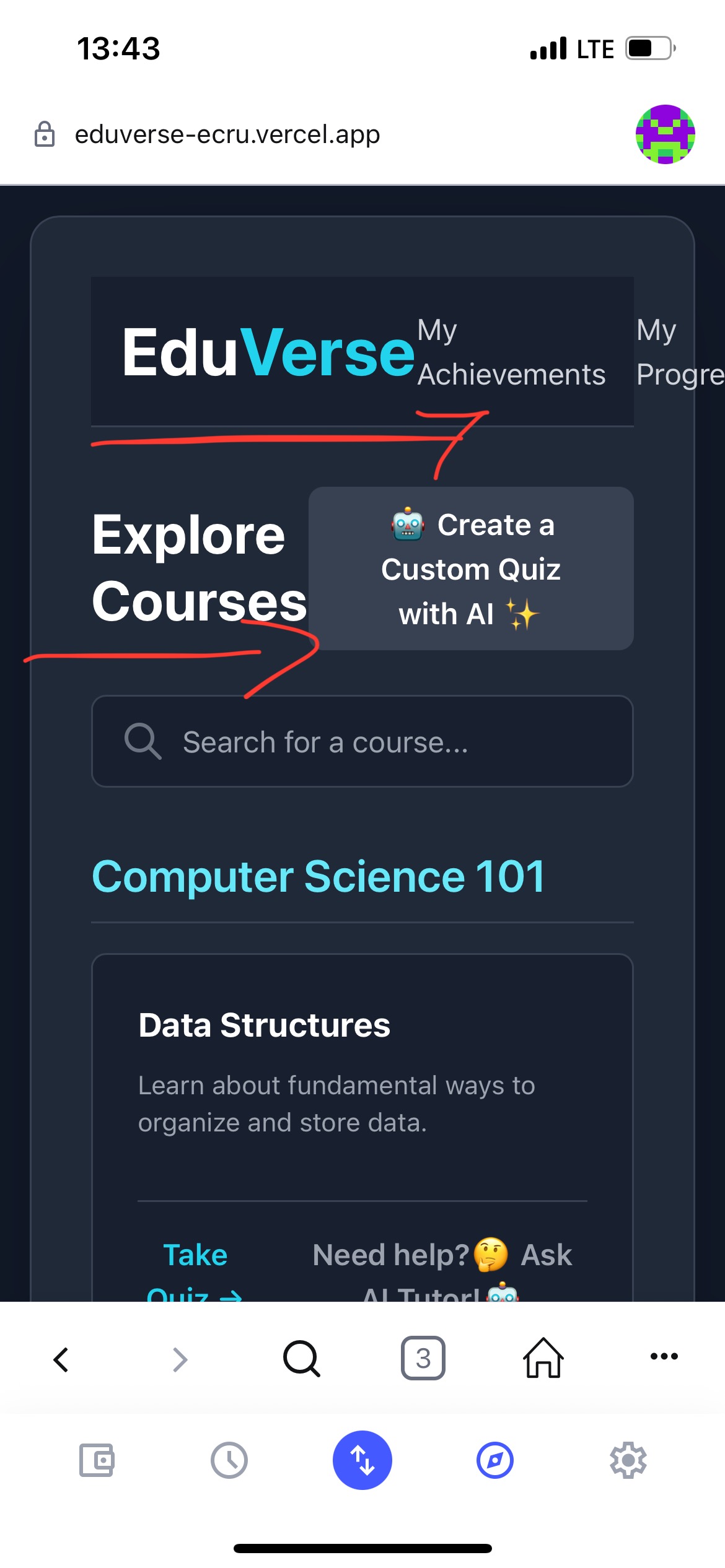Tap the profile avatar in address bar

[x=665, y=134]
